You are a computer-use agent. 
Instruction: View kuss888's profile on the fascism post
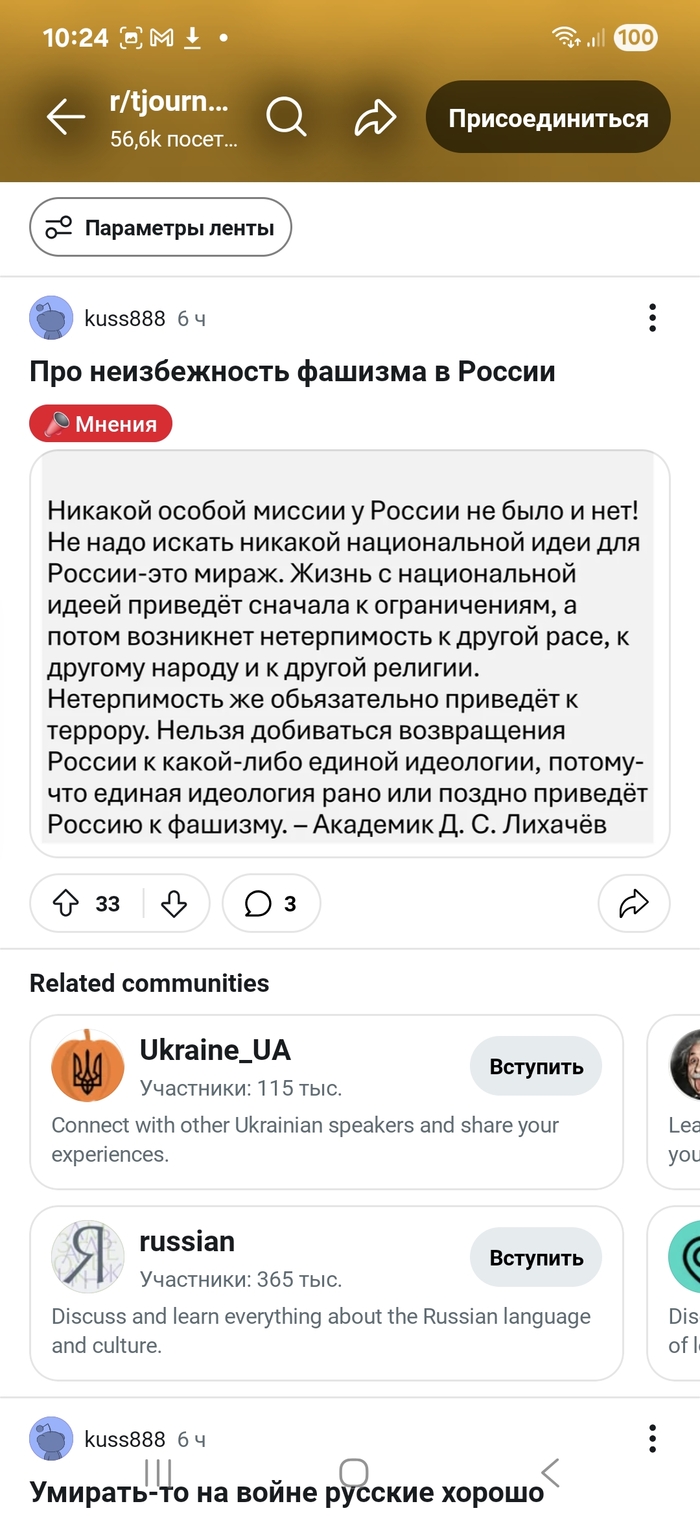[124, 319]
